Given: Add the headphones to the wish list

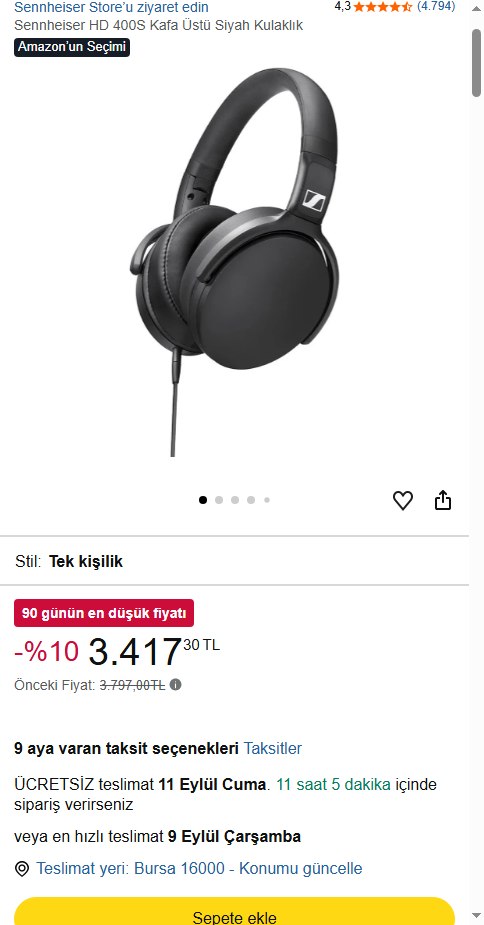Looking at the screenshot, I should click(403, 500).
